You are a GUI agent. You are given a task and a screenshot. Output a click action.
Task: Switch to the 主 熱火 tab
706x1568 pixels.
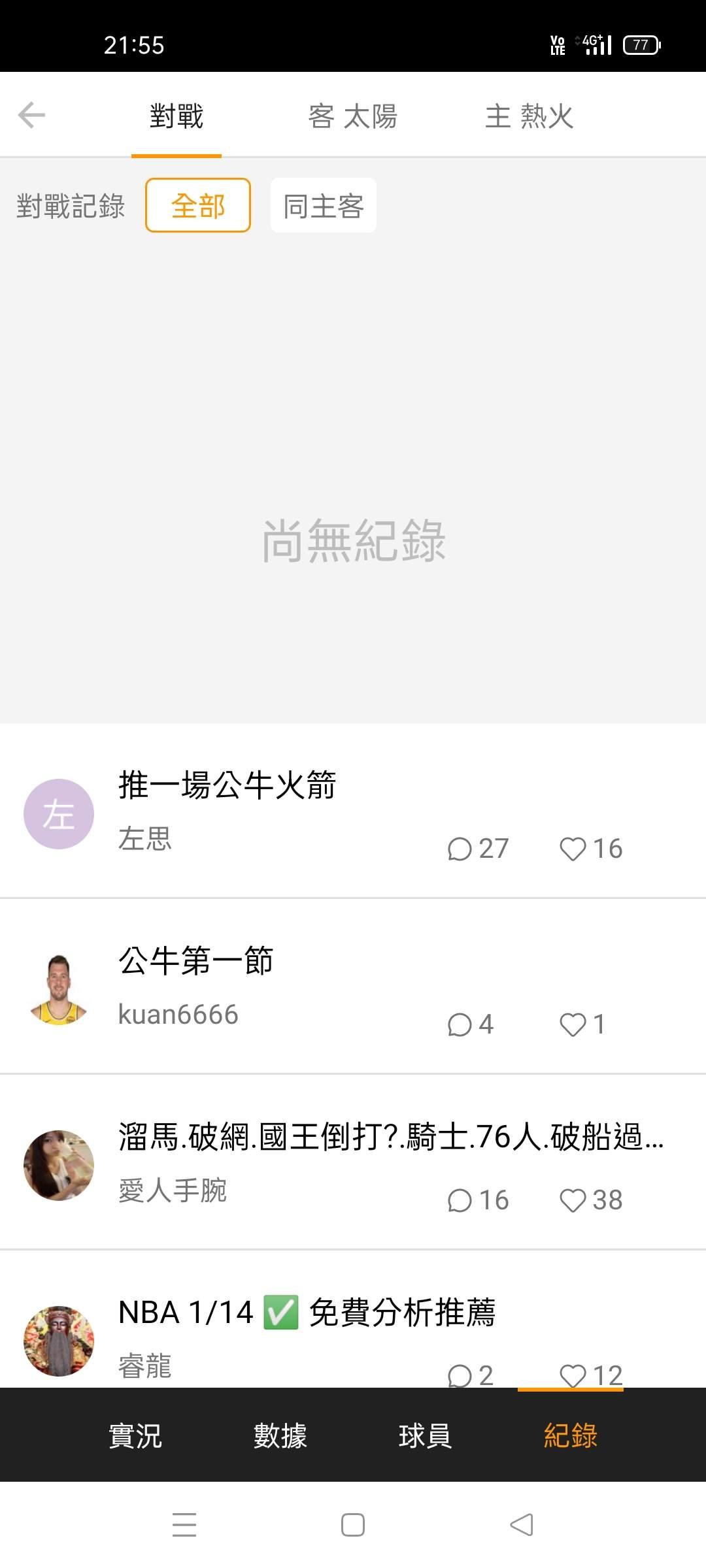[x=529, y=117]
